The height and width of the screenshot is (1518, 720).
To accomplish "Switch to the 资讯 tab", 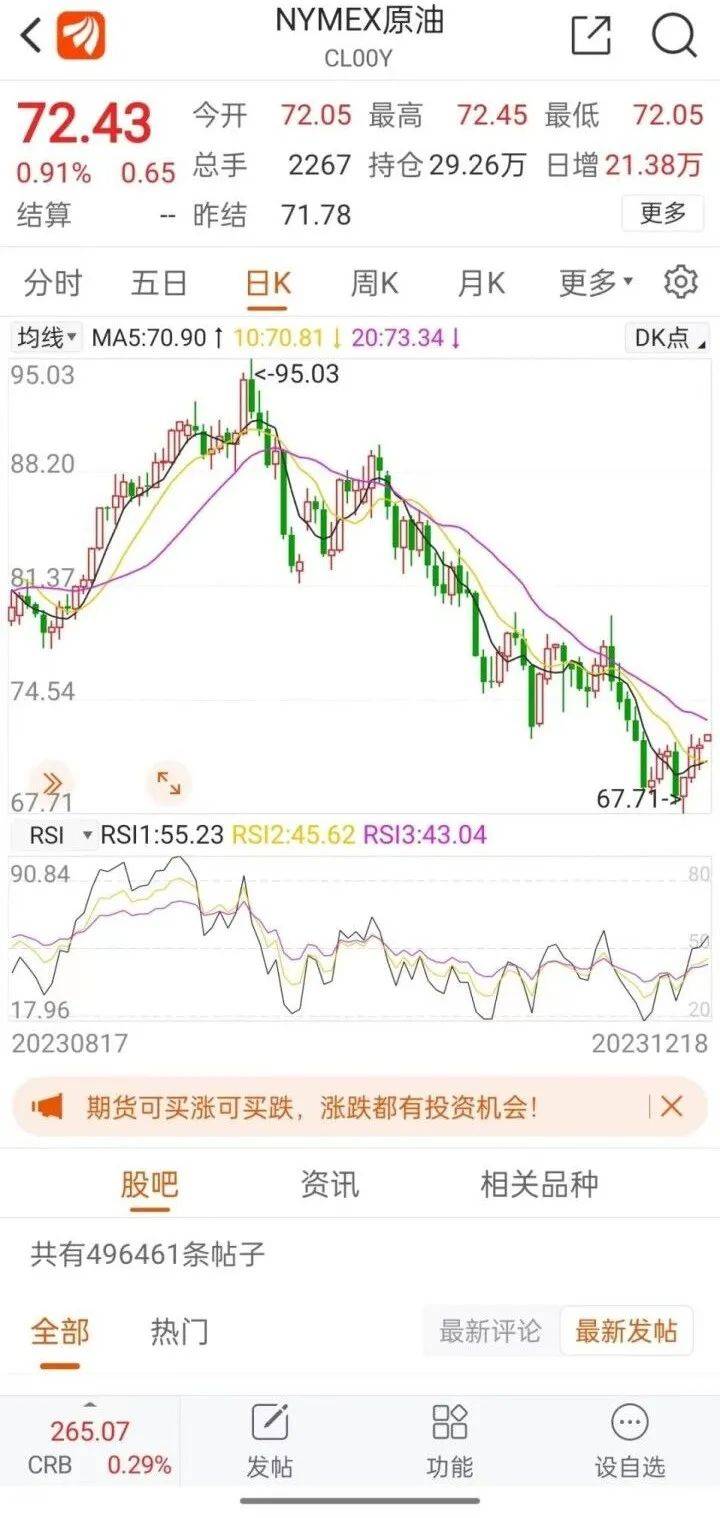I will [x=329, y=1184].
